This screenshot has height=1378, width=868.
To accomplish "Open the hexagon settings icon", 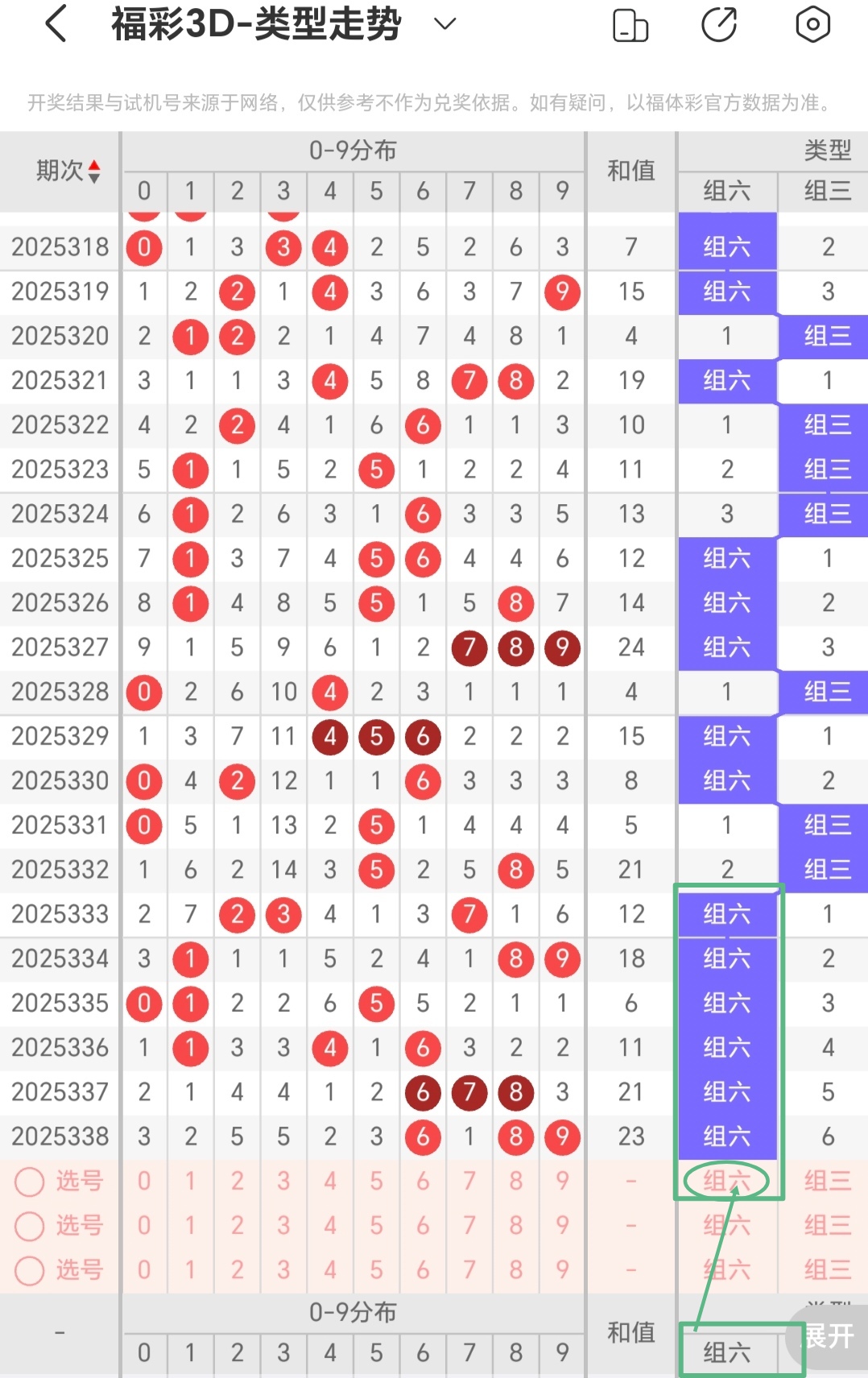I will pyautogui.click(x=812, y=24).
